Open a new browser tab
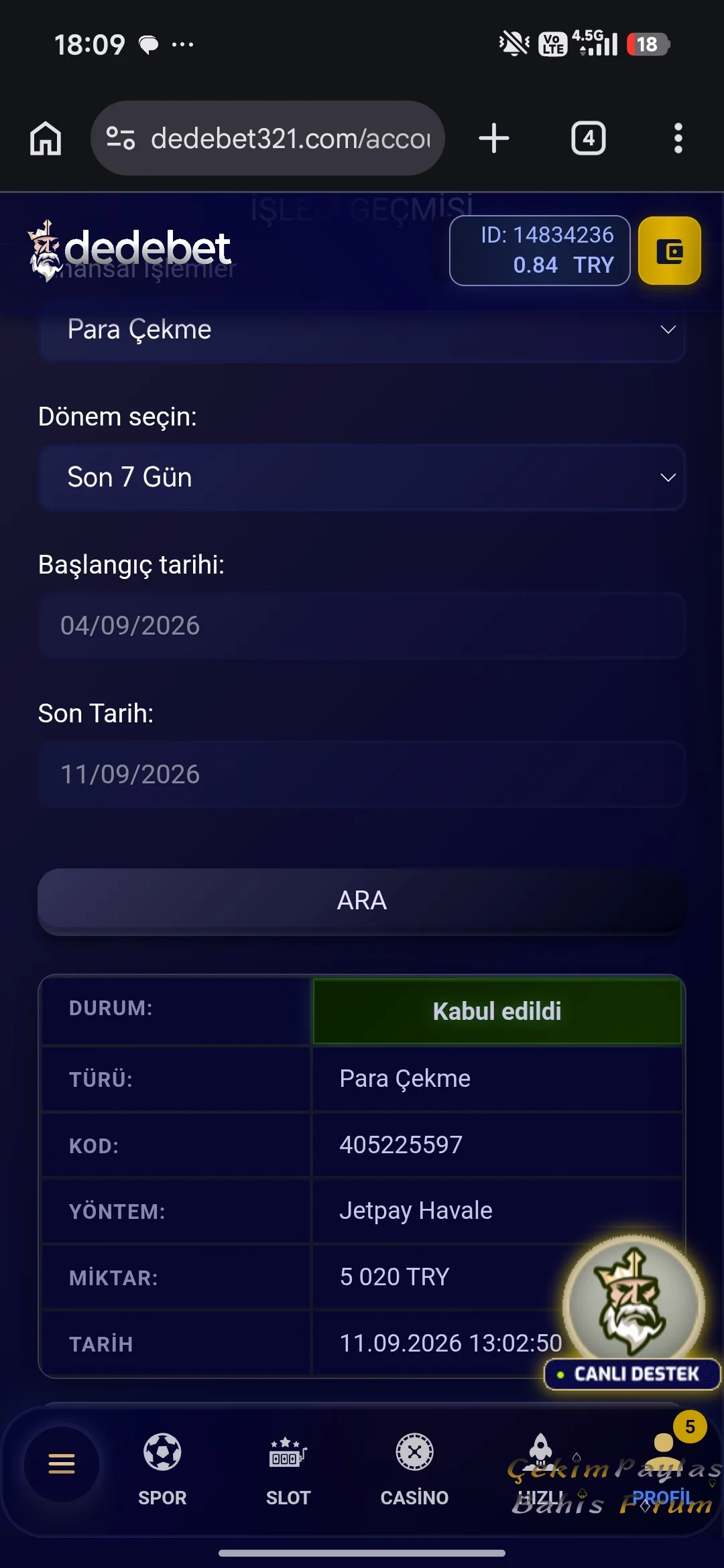The height and width of the screenshot is (1568, 724). (494, 139)
